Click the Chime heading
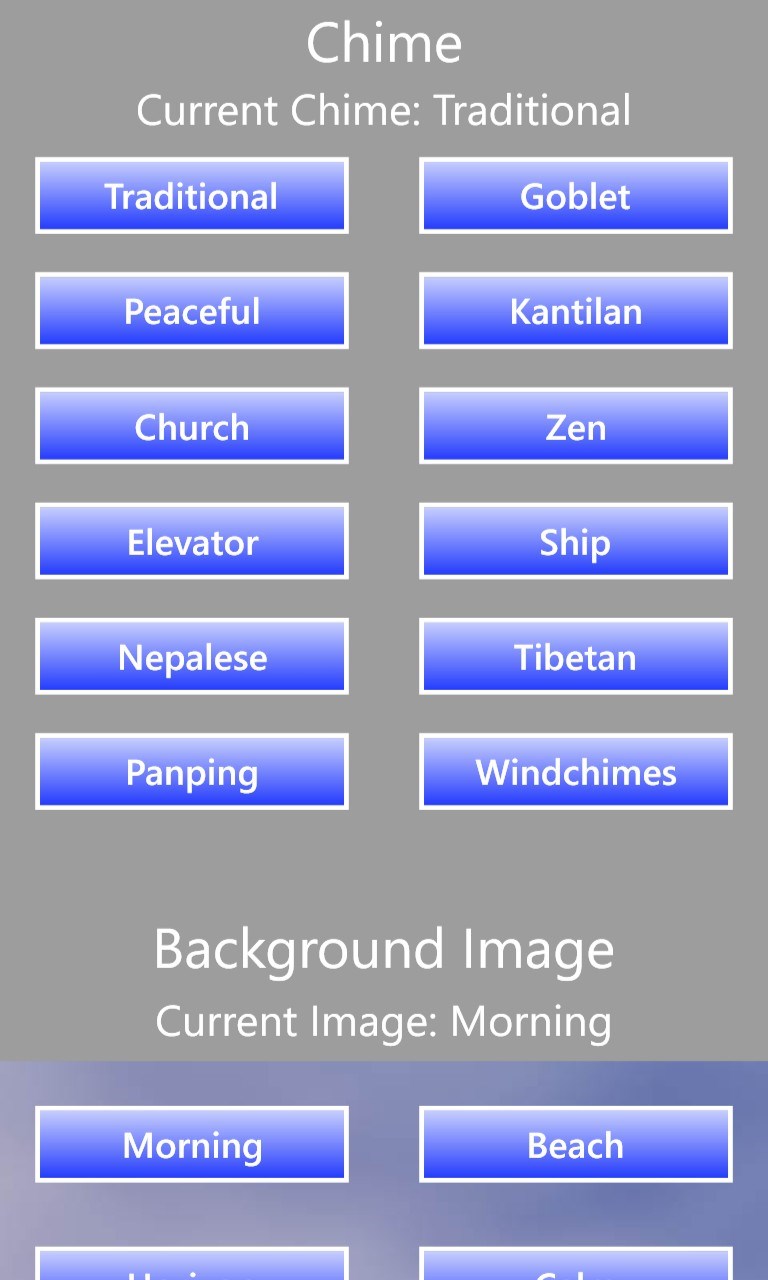This screenshot has width=768, height=1280. coord(384,42)
